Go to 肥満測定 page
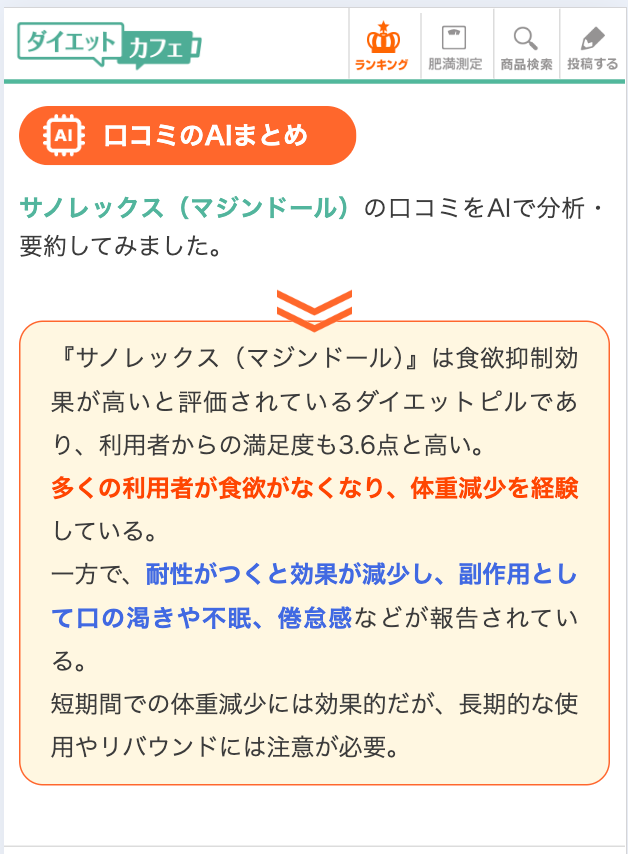Image resolution: width=628 pixels, height=854 pixels. point(455,45)
